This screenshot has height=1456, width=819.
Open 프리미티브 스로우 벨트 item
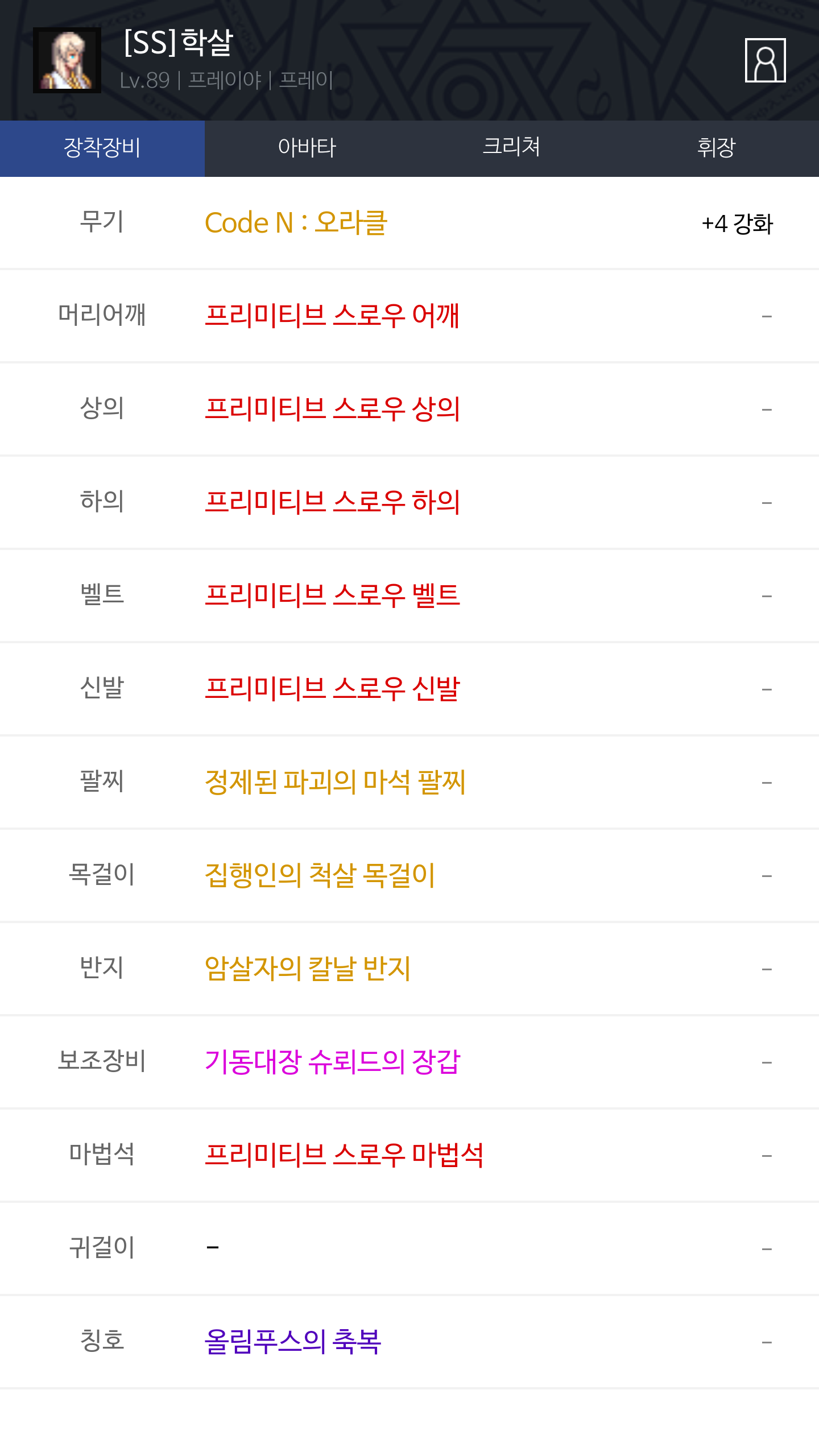point(332,595)
